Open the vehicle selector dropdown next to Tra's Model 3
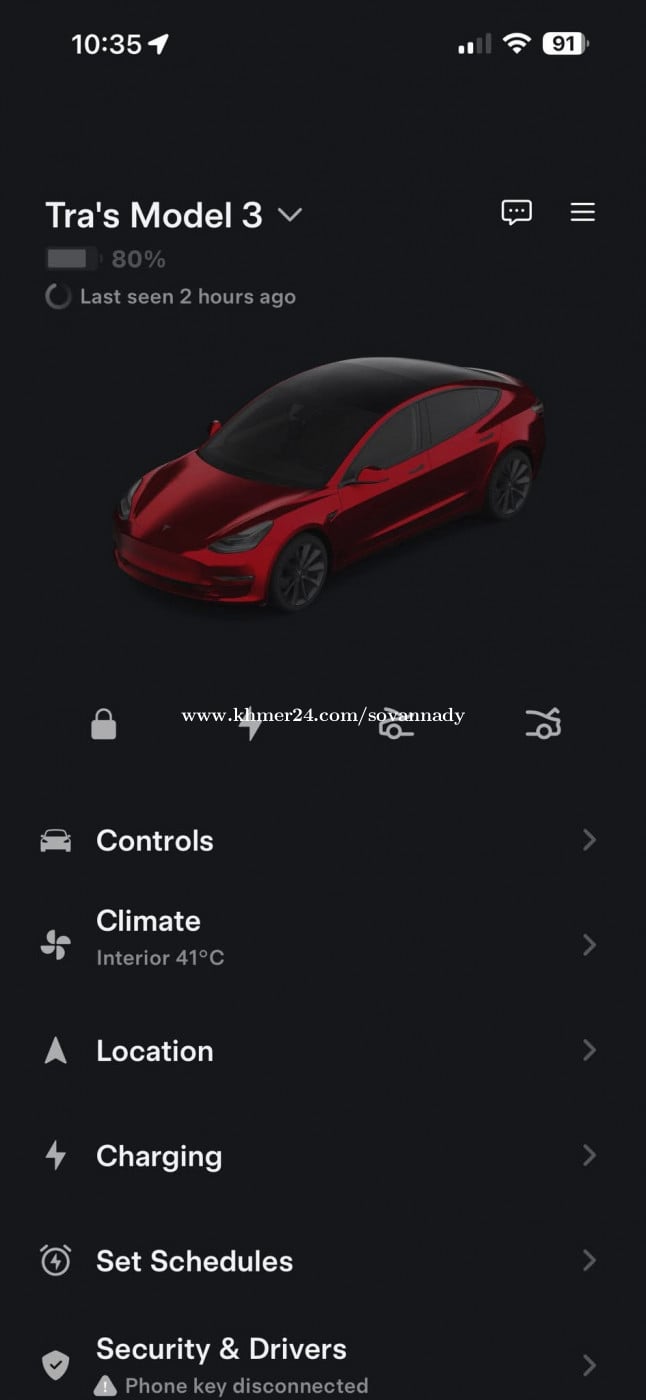The image size is (646, 1400). (290, 215)
